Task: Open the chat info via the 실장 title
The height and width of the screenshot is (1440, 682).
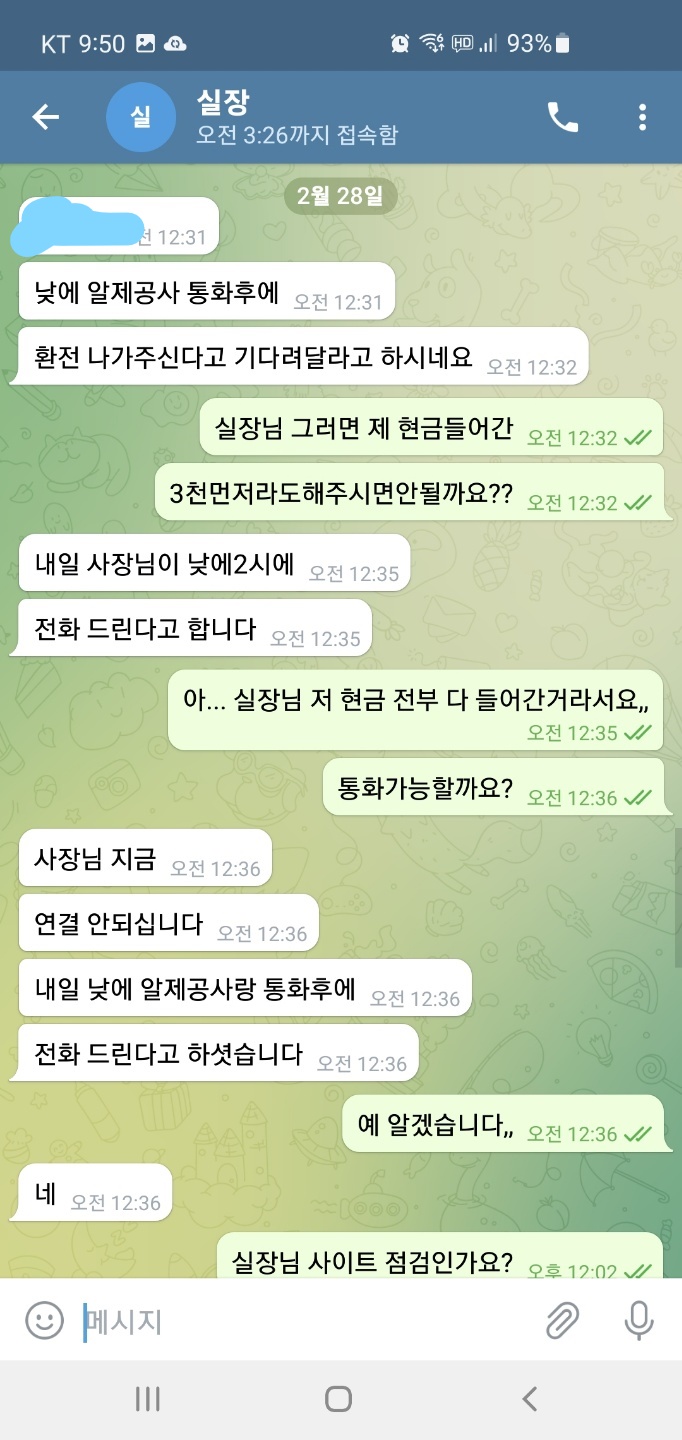Action: coord(223,101)
